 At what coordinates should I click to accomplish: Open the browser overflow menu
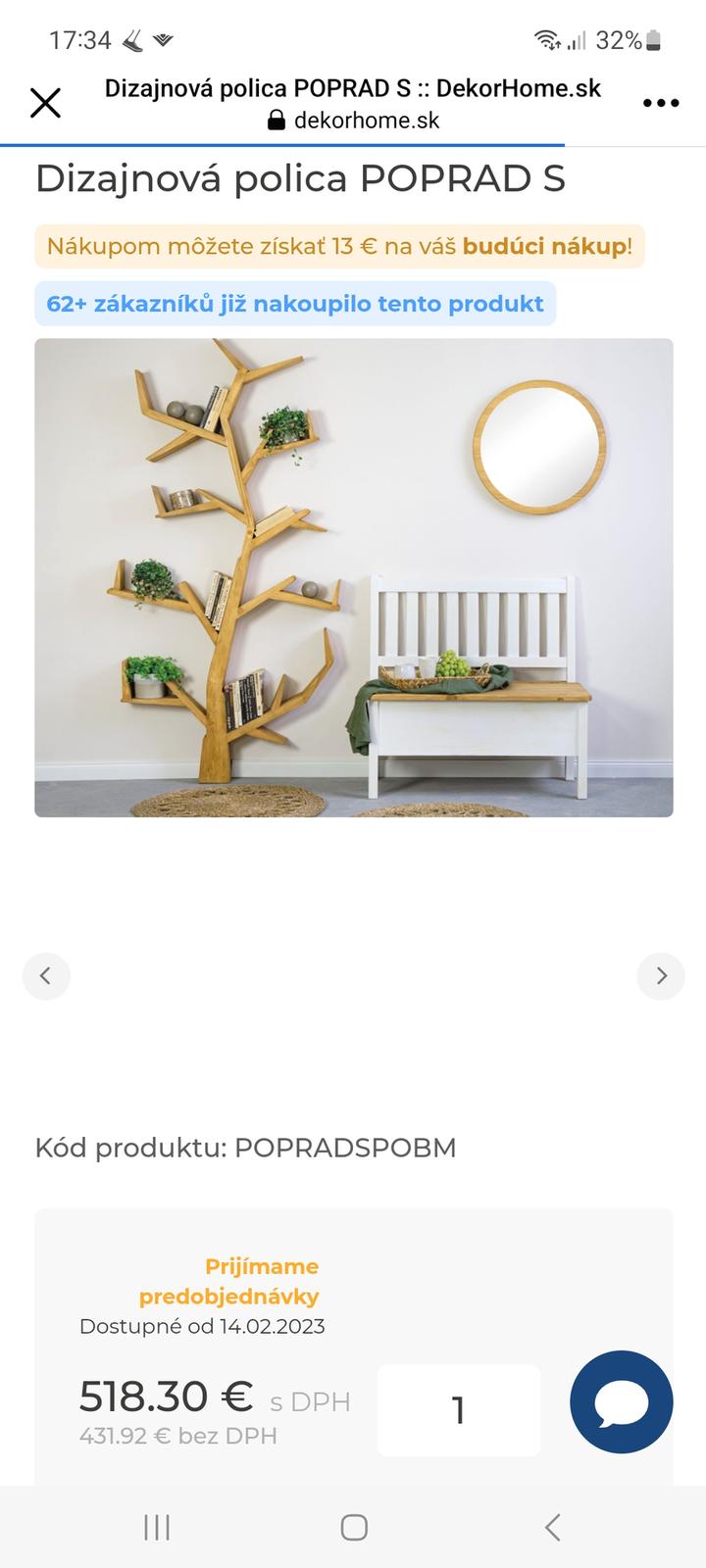click(660, 103)
